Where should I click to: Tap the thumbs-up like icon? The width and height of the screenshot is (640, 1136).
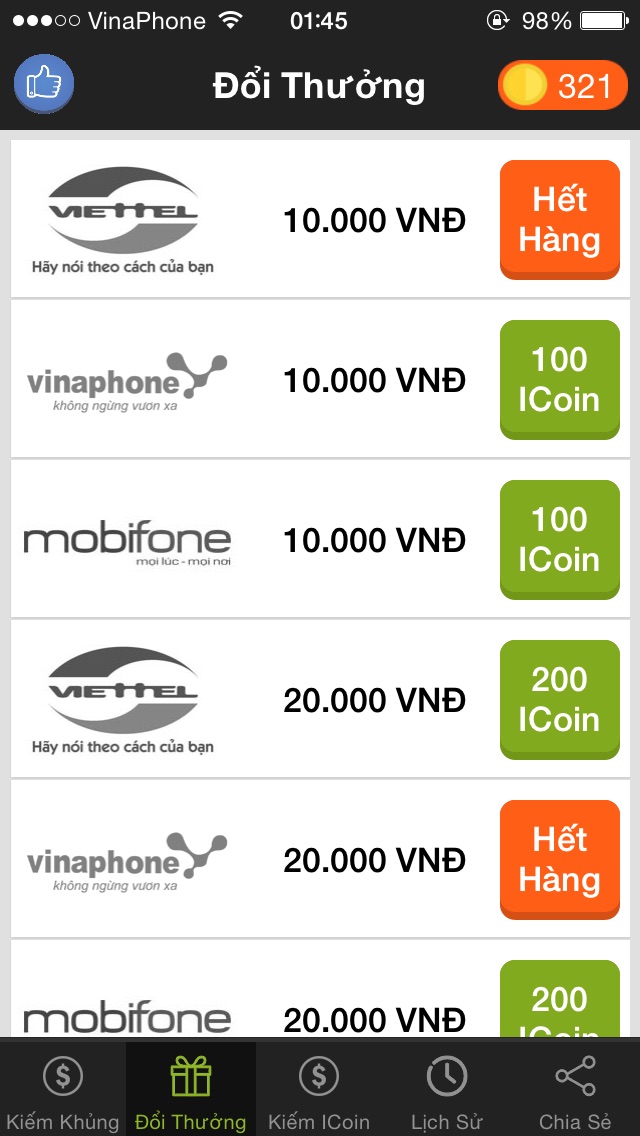(44, 83)
